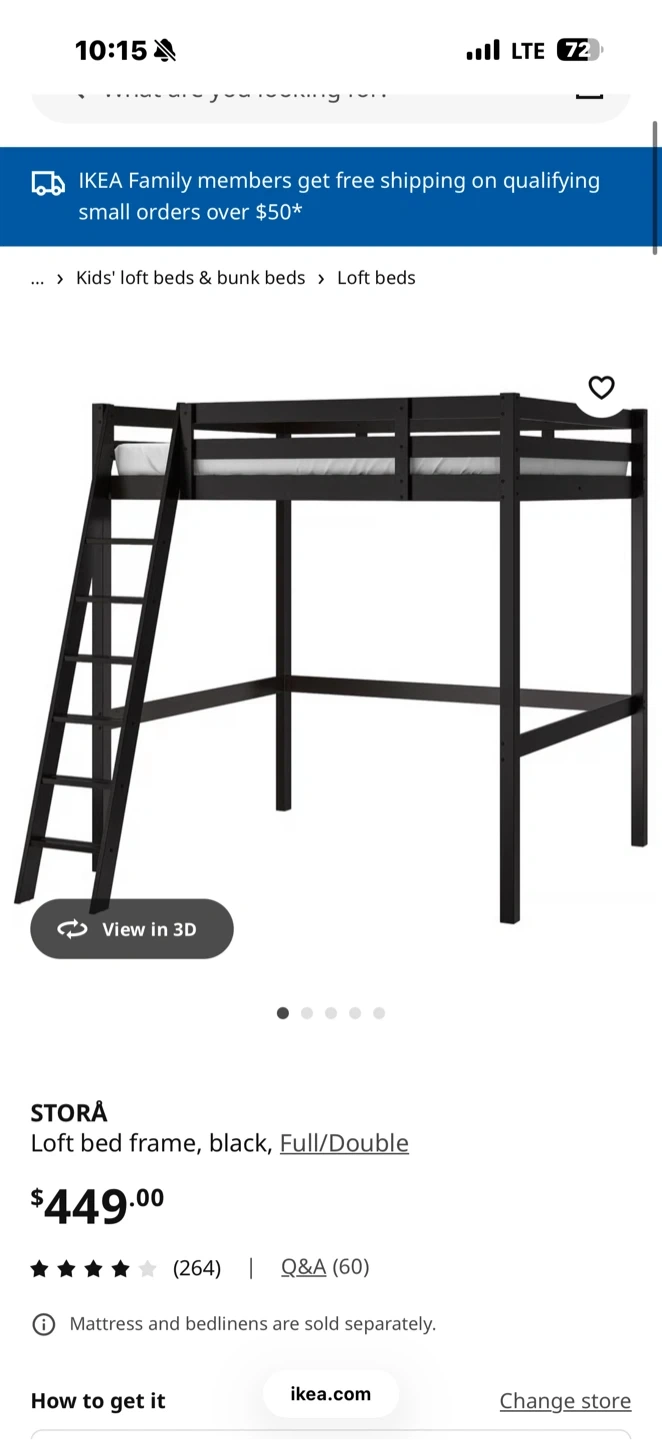Tap the ikea.com address pill
This screenshot has width=662, height=1440.
[331, 1394]
